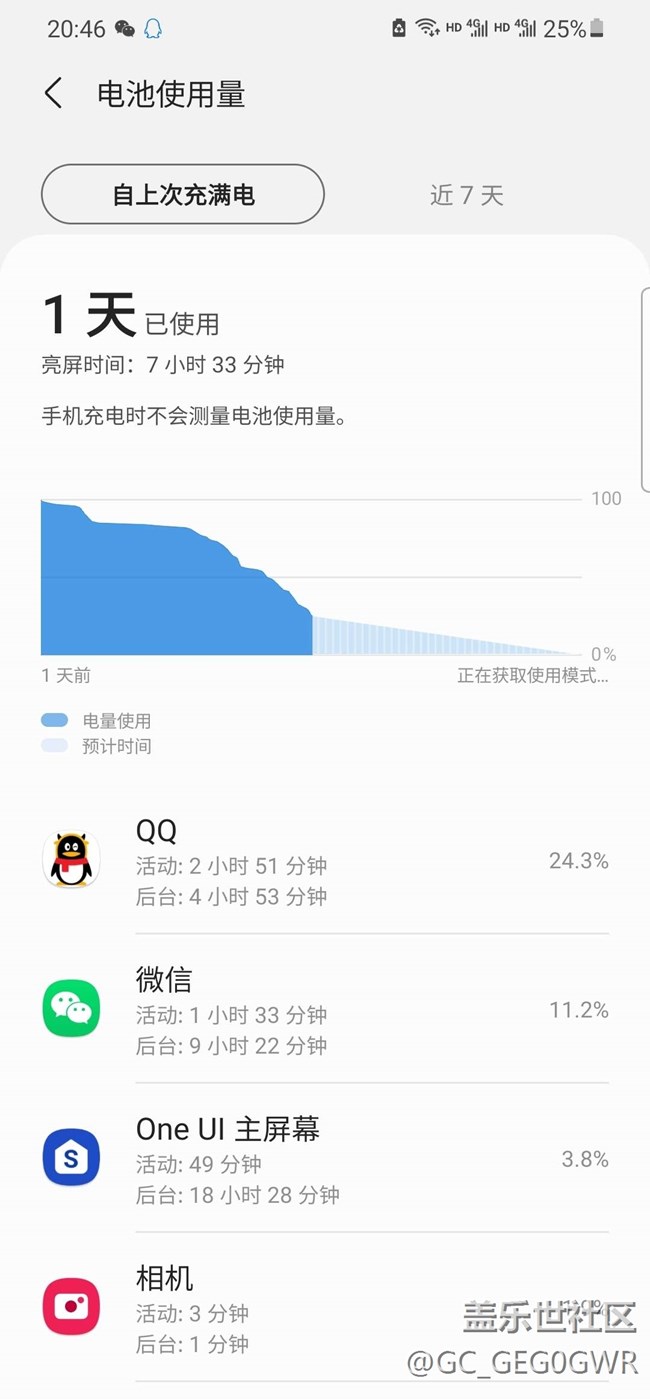Open One UI 主屏幕 usage details
Image resolution: width=650 pixels, height=1399 pixels.
pos(325,1159)
